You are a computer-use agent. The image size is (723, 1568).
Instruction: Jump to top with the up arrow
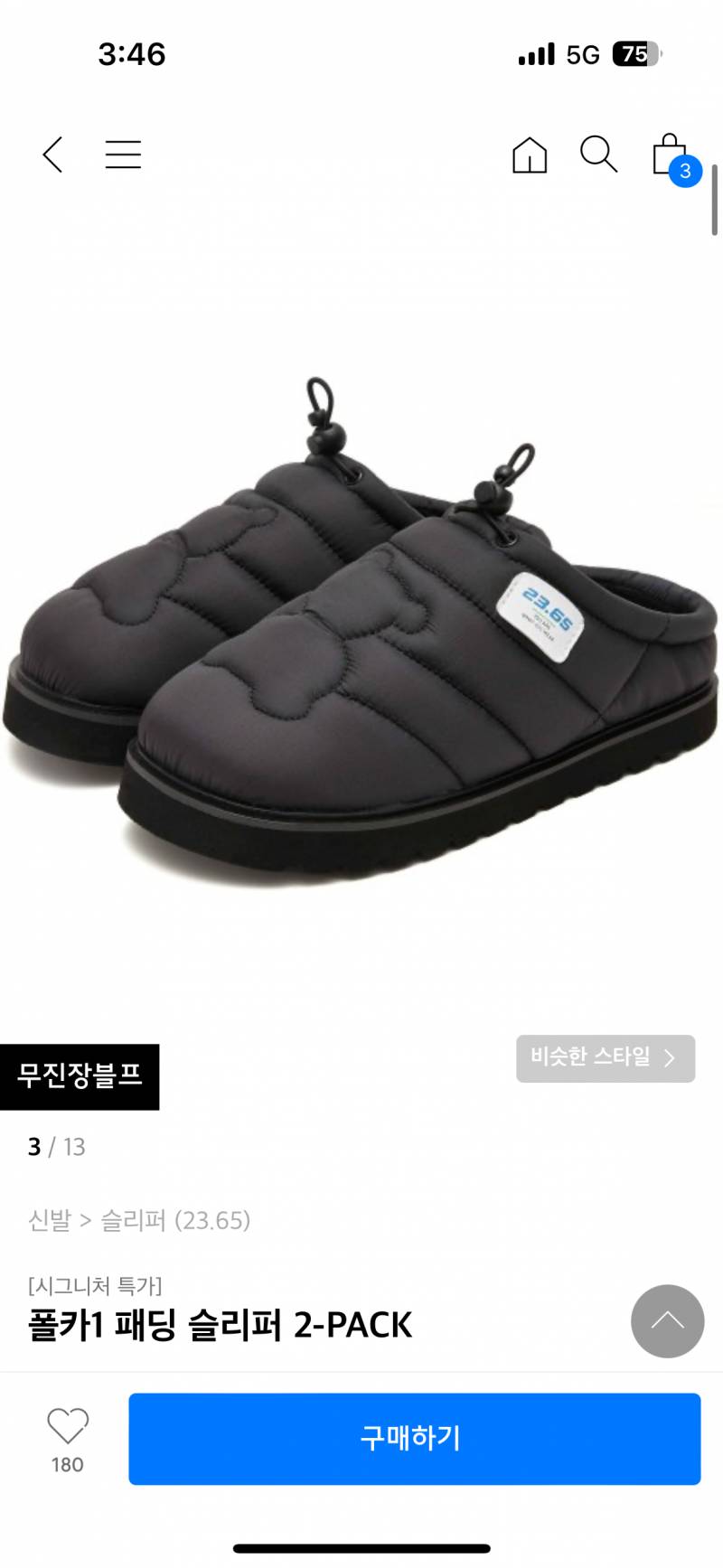point(667,1321)
